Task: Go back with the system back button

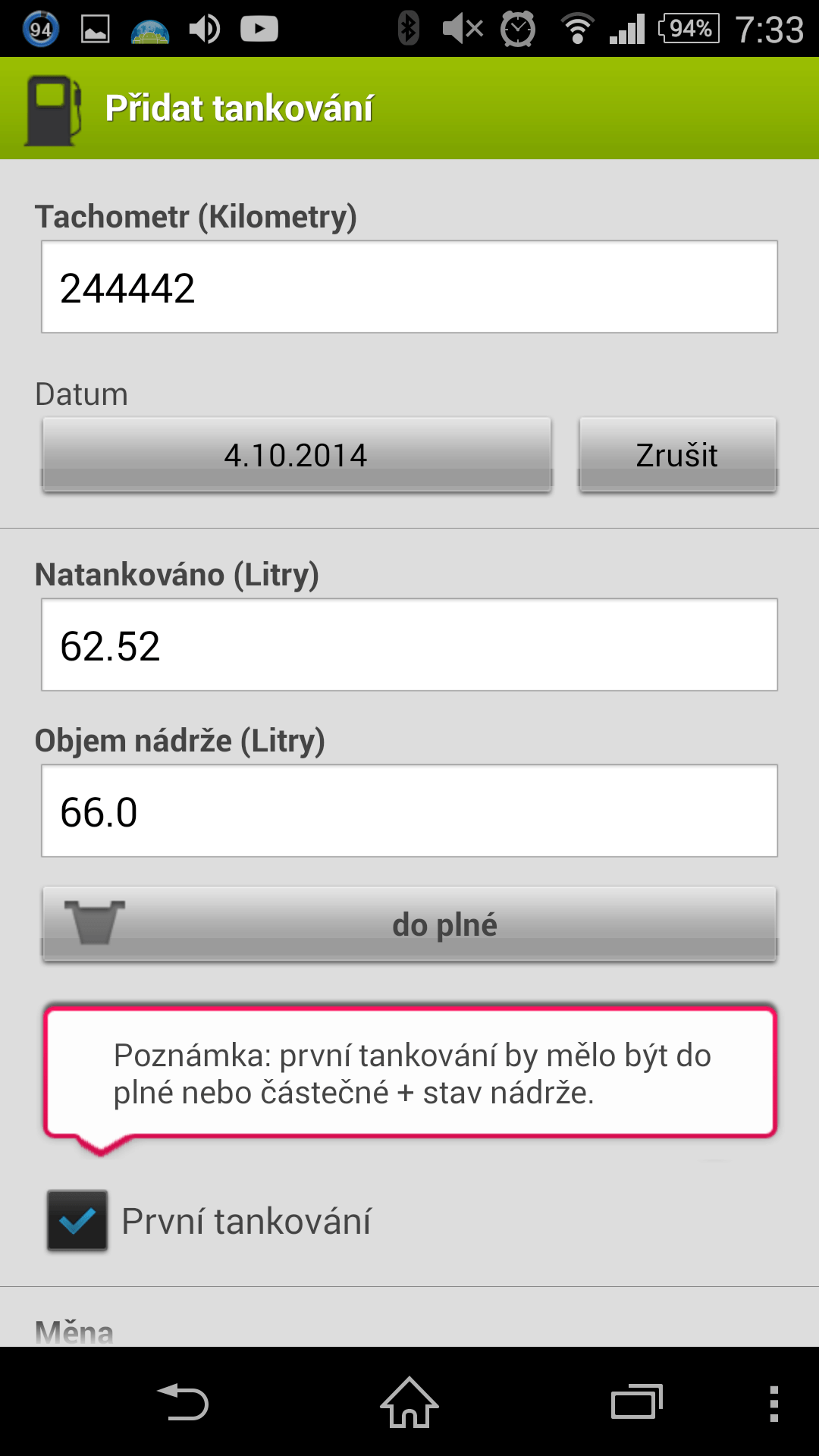Action: coord(183,1402)
